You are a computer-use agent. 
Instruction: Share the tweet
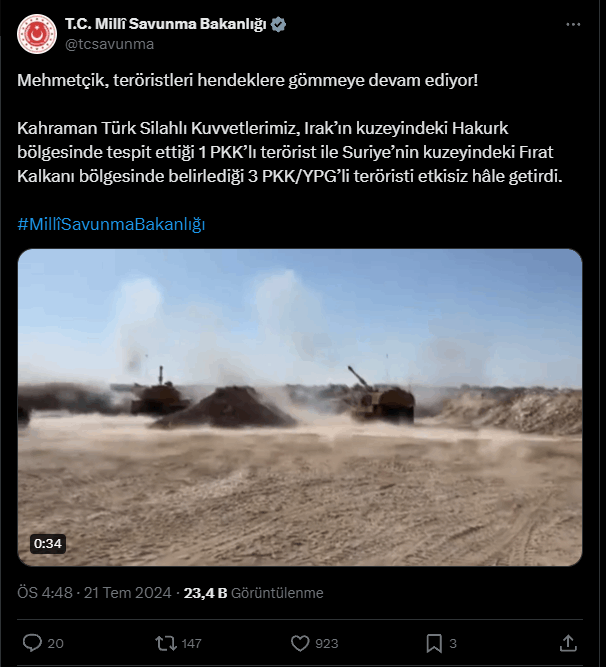click(x=568, y=643)
